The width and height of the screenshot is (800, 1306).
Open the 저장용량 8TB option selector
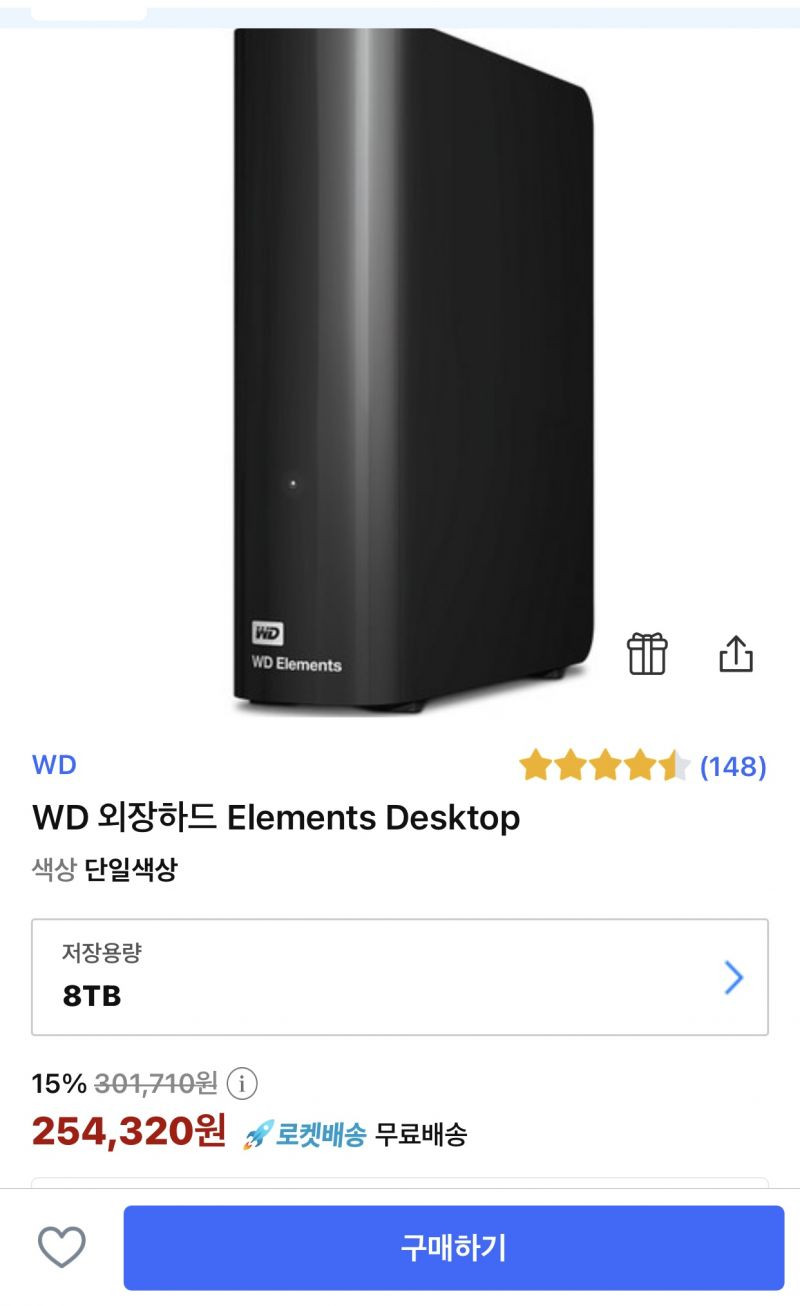400,977
